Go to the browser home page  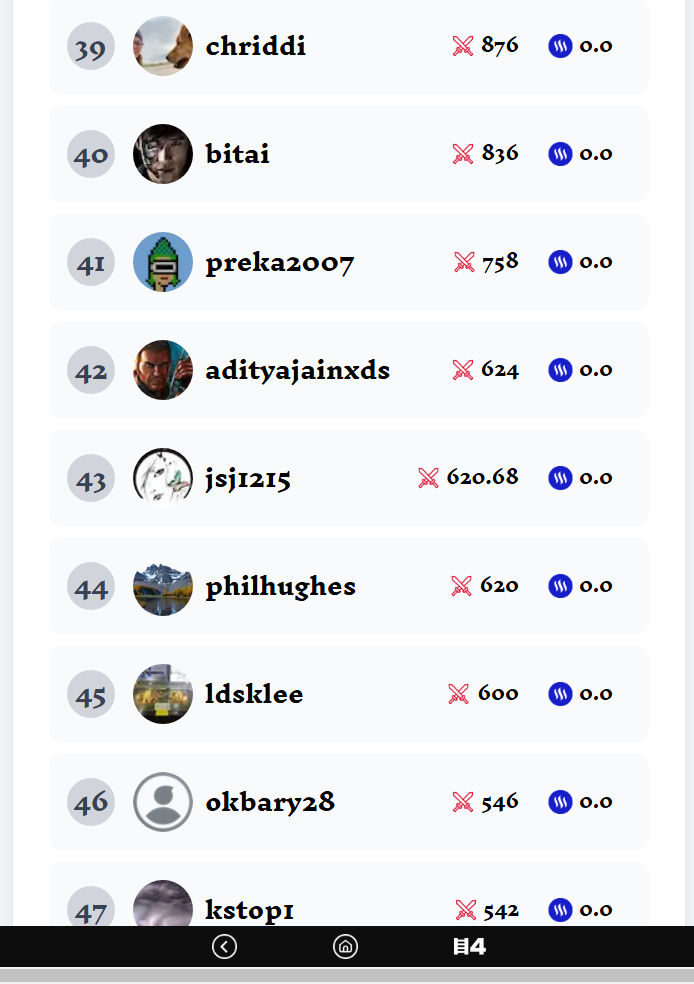(345, 946)
